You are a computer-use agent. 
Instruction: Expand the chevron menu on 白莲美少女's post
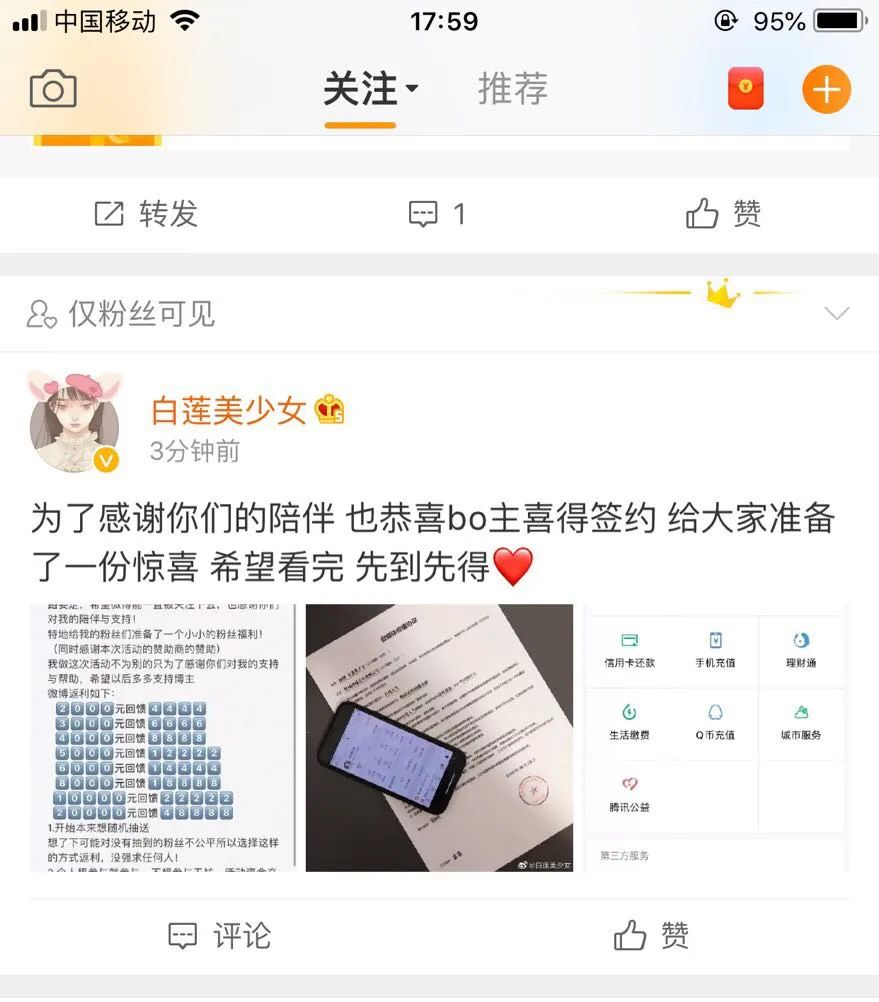pyautogui.click(x=836, y=313)
